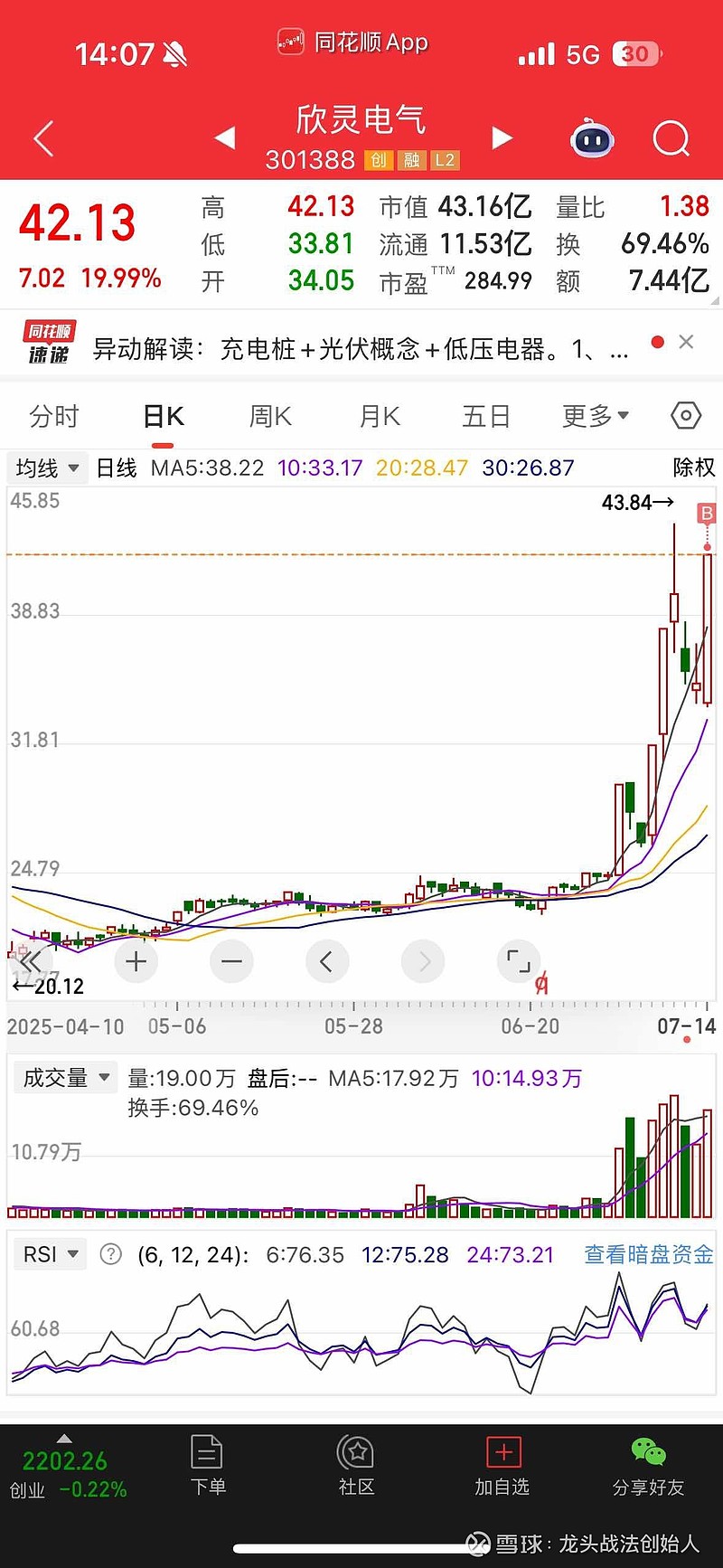Image resolution: width=723 pixels, height=1568 pixels.
Task: Switch to the 五日 chart tab
Action: point(486,416)
